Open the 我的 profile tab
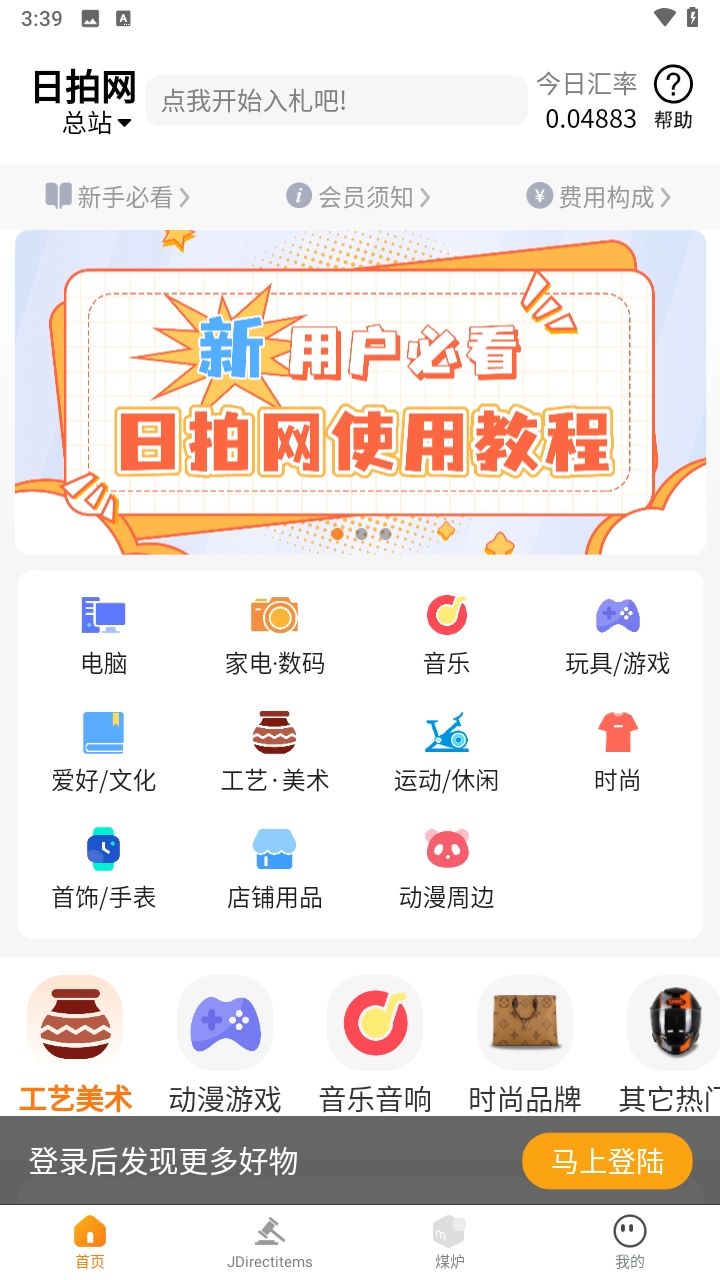Screen dimensions: 720x1280 coord(629,1240)
